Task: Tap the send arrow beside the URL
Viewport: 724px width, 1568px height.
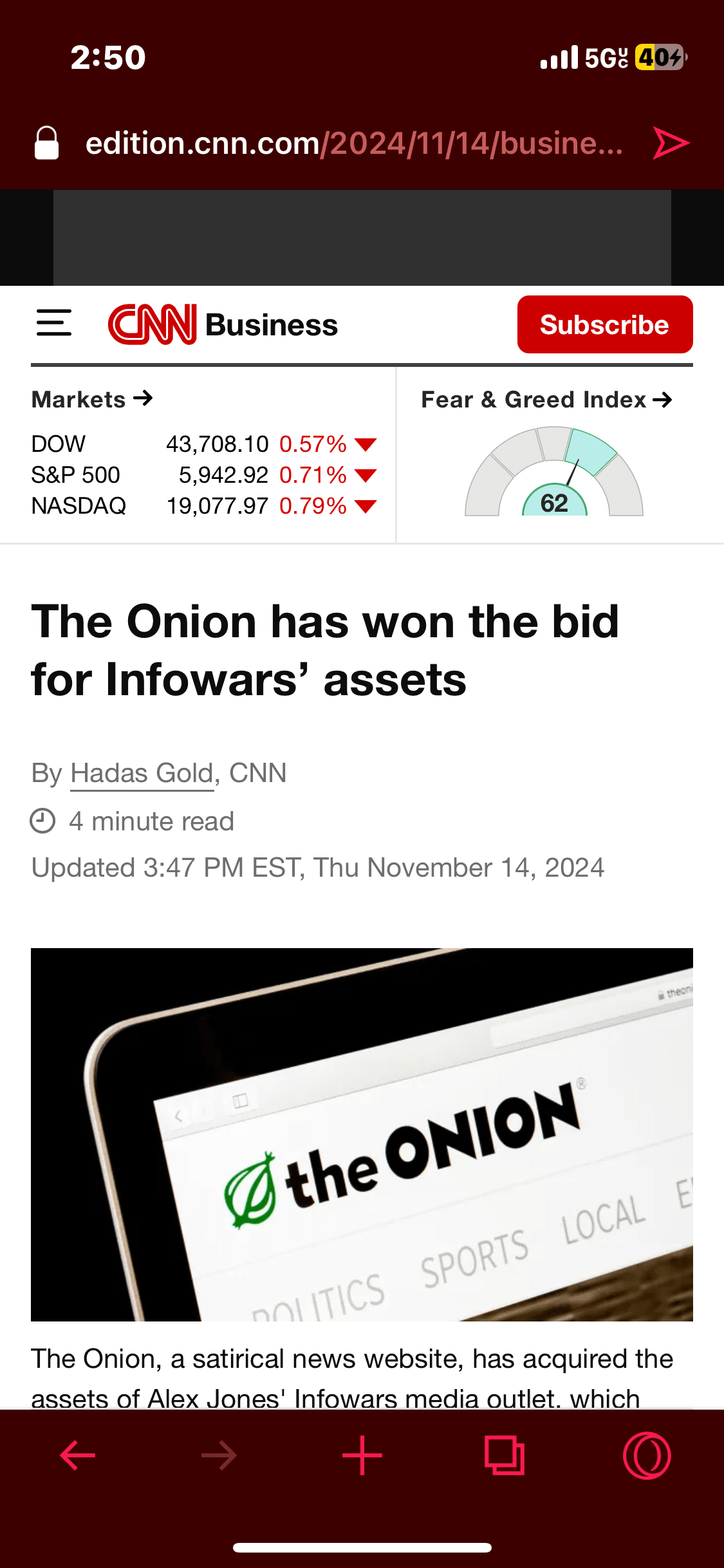Action: click(671, 143)
